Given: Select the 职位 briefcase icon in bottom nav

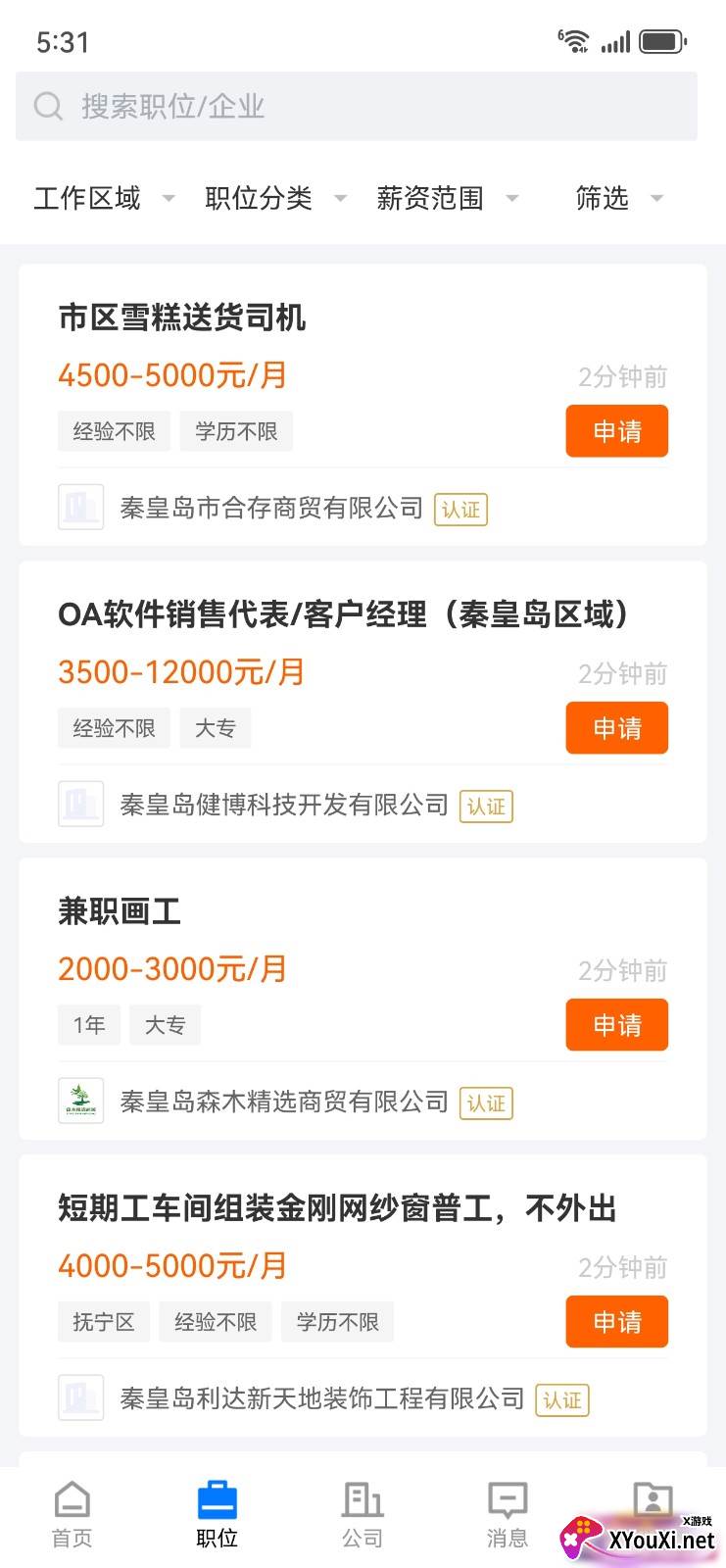Looking at the screenshot, I should pos(217,1497).
